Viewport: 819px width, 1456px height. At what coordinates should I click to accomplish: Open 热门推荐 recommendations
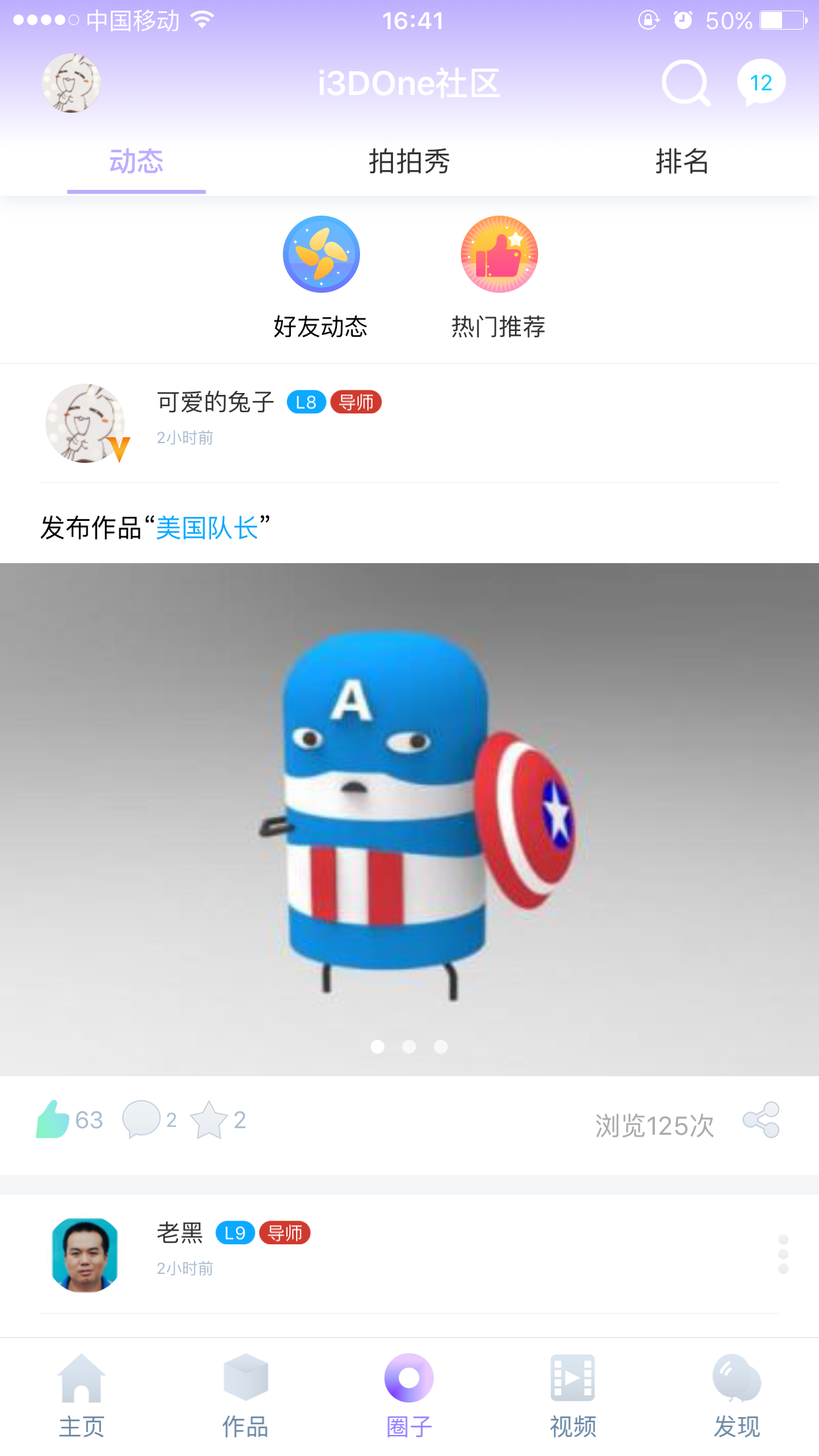click(499, 277)
